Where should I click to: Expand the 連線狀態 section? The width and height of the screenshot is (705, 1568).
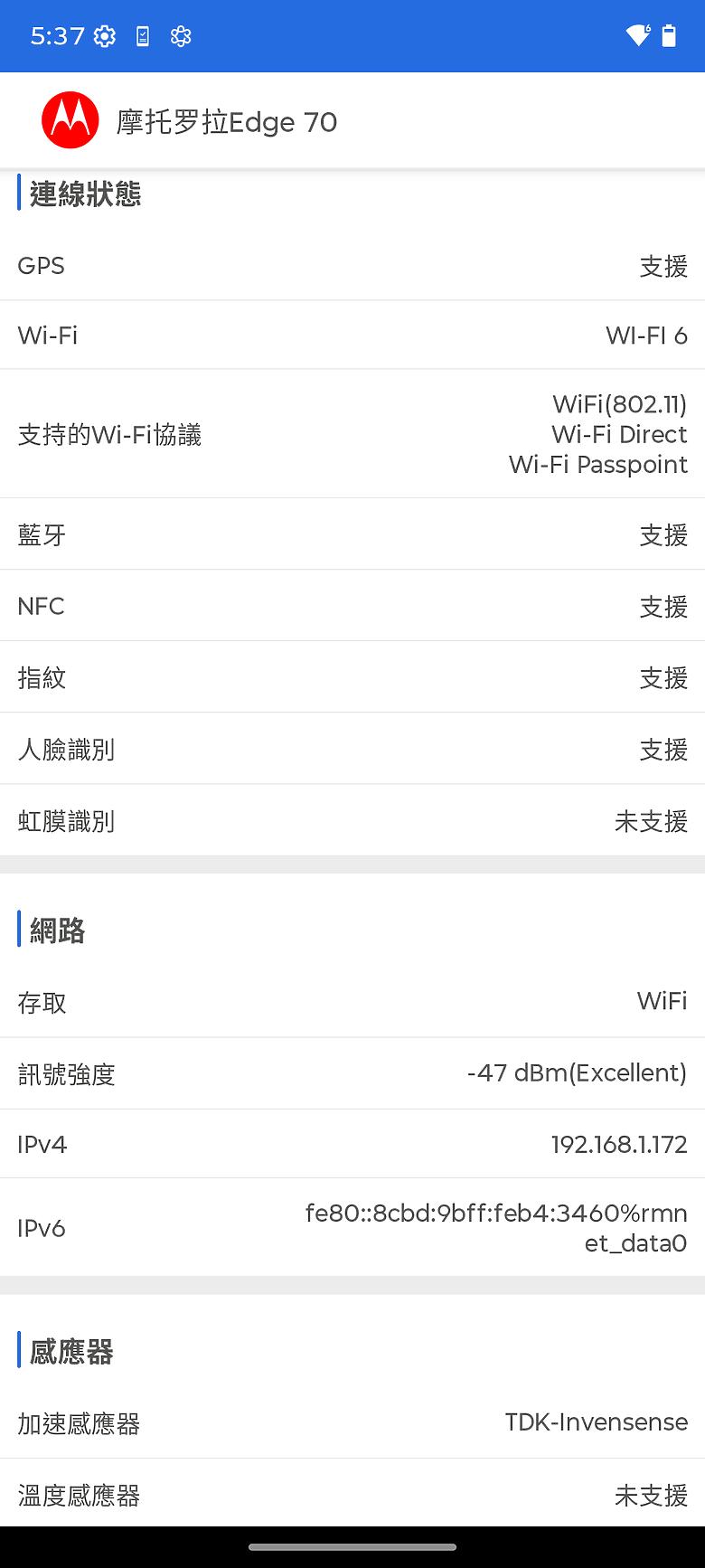(x=85, y=194)
